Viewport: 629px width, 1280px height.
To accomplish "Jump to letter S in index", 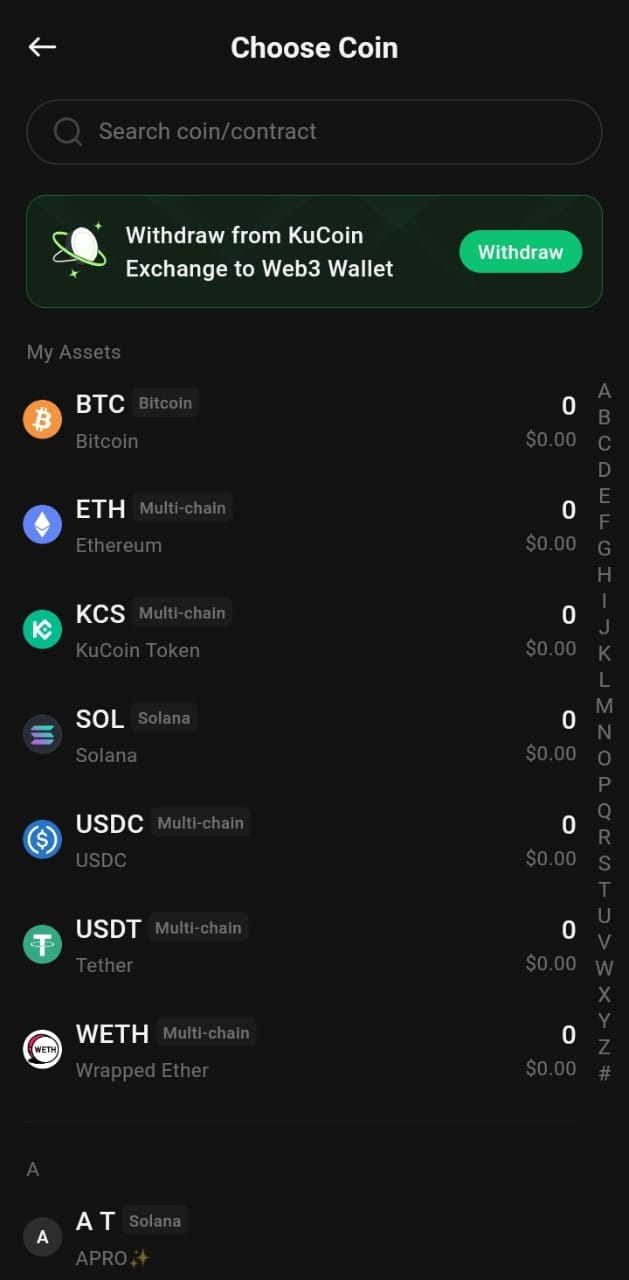I will (x=604, y=863).
